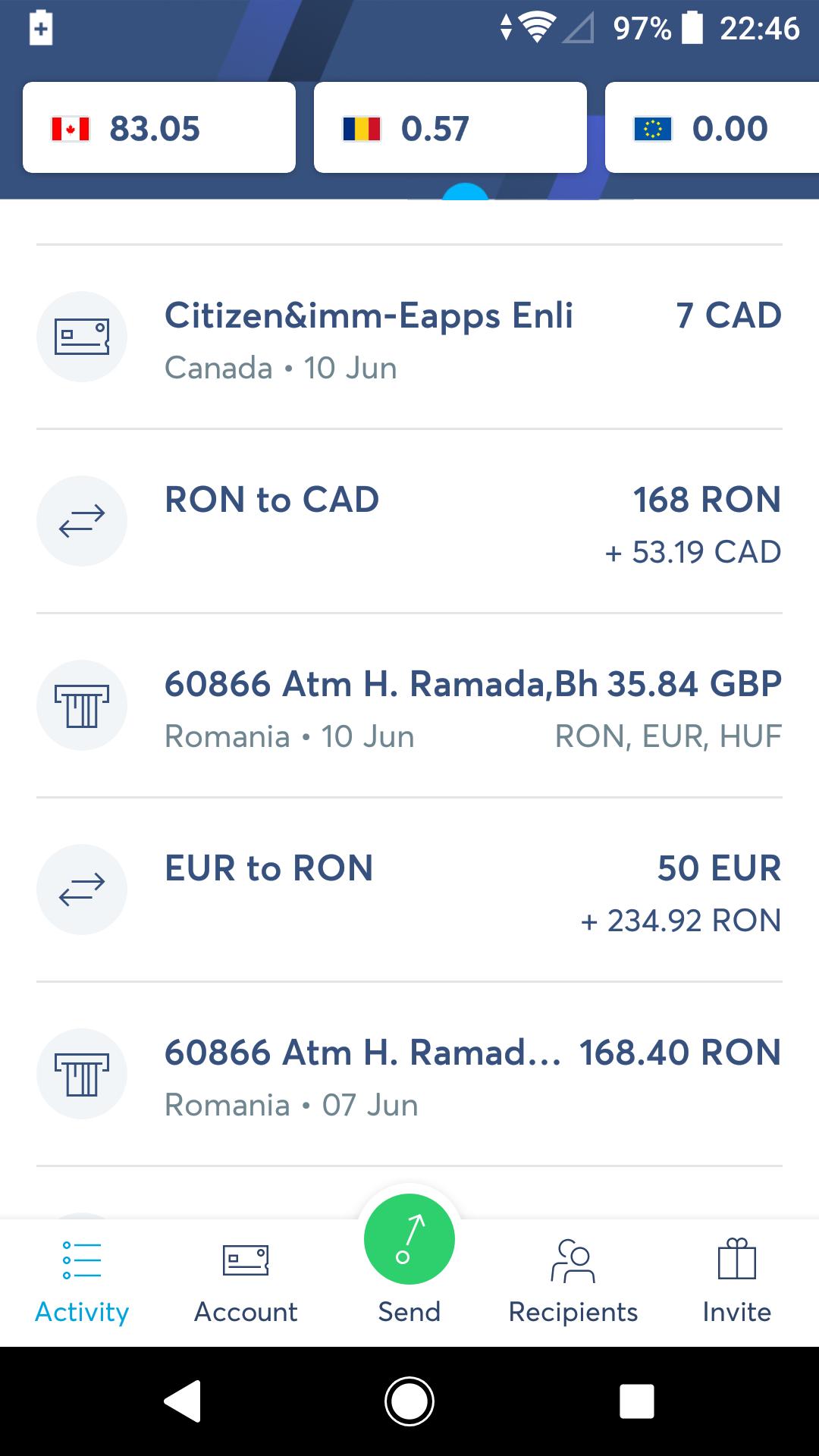Open the 35.84 GBP ATM withdrawal
The height and width of the screenshot is (1456, 819).
(x=409, y=706)
